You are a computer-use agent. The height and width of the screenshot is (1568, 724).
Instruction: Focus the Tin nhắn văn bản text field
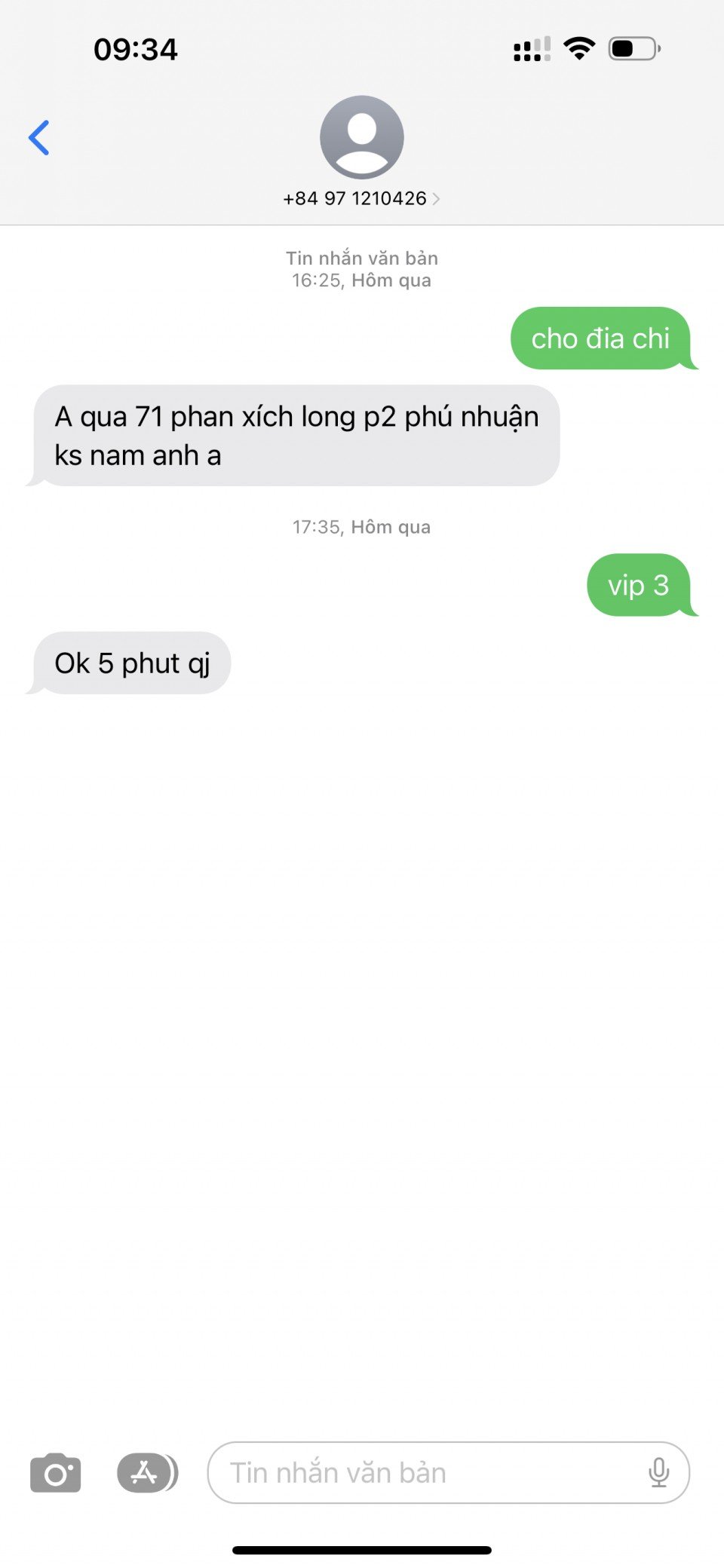pyautogui.click(x=422, y=1472)
